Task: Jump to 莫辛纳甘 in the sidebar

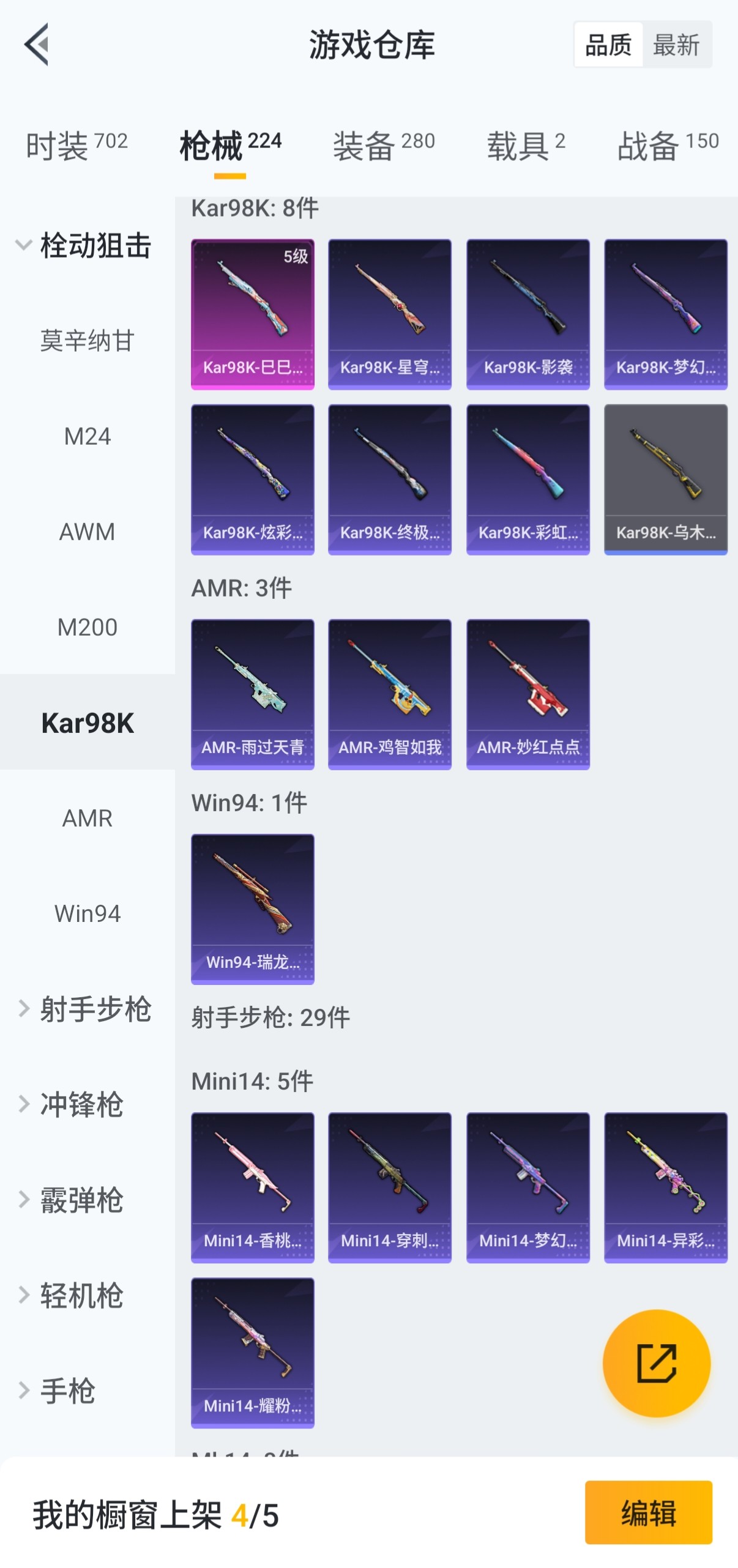Action: point(88,340)
